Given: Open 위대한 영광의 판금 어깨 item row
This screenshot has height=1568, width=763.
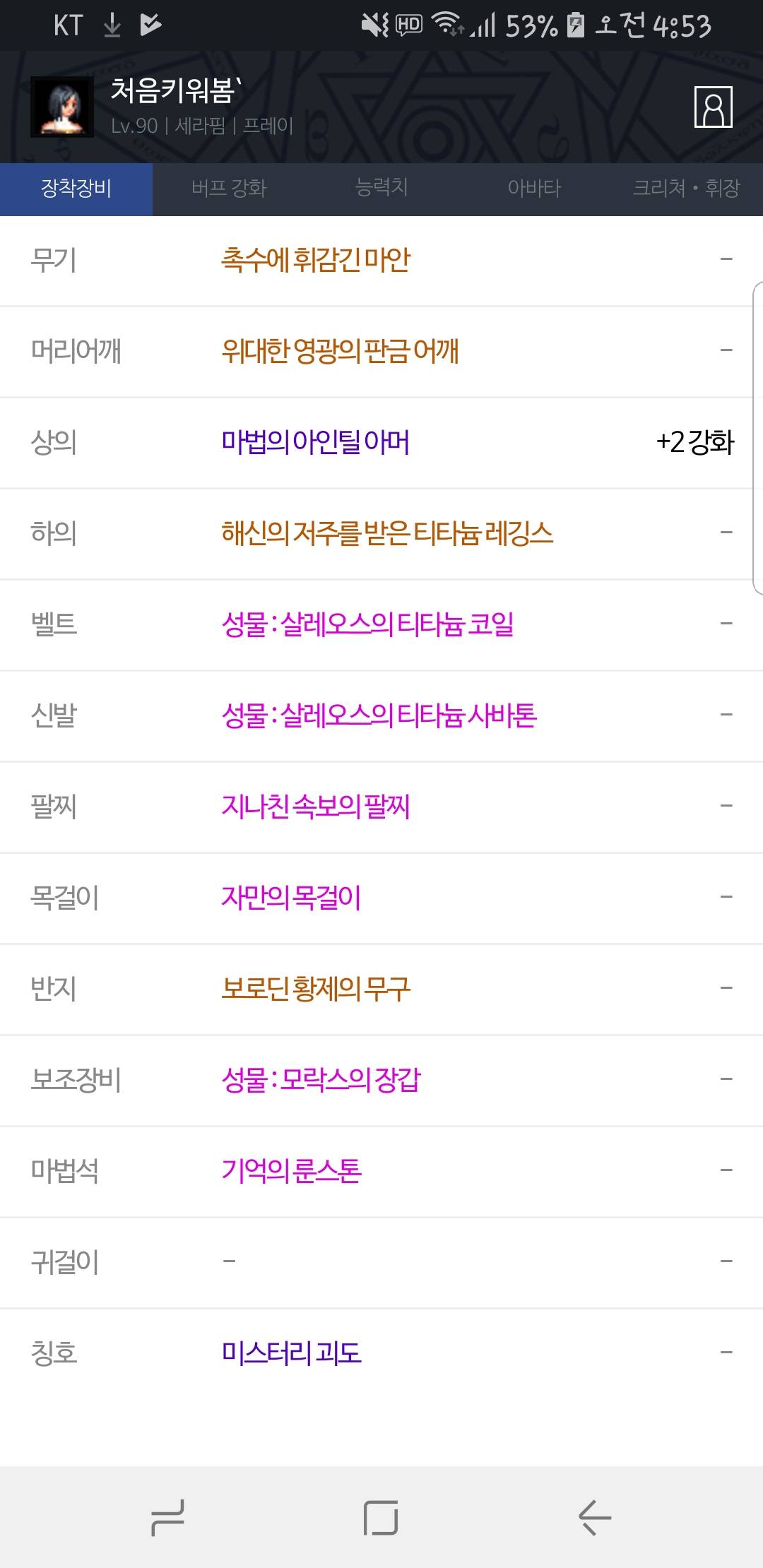Looking at the screenshot, I should tap(340, 351).
